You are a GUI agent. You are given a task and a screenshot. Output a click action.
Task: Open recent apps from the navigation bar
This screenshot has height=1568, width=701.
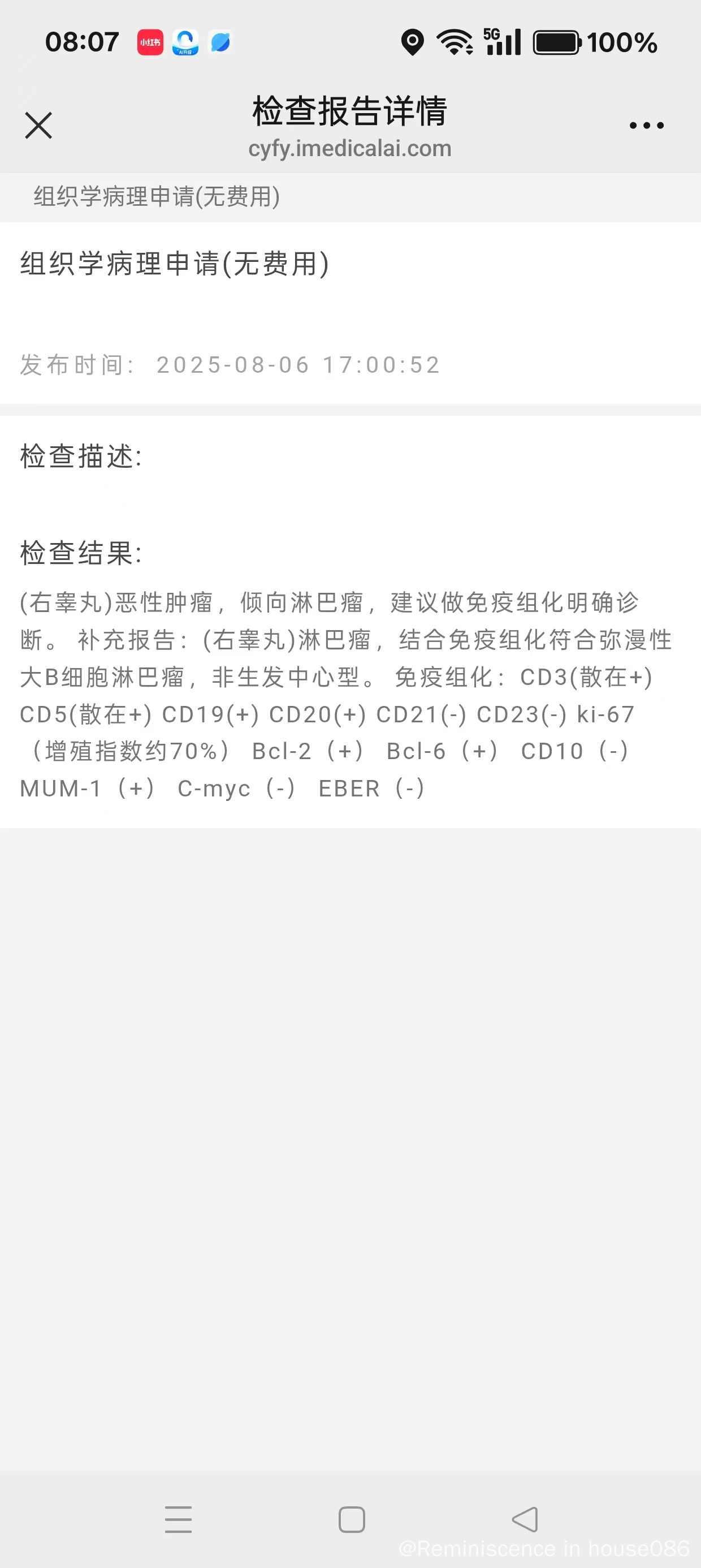click(178, 1519)
